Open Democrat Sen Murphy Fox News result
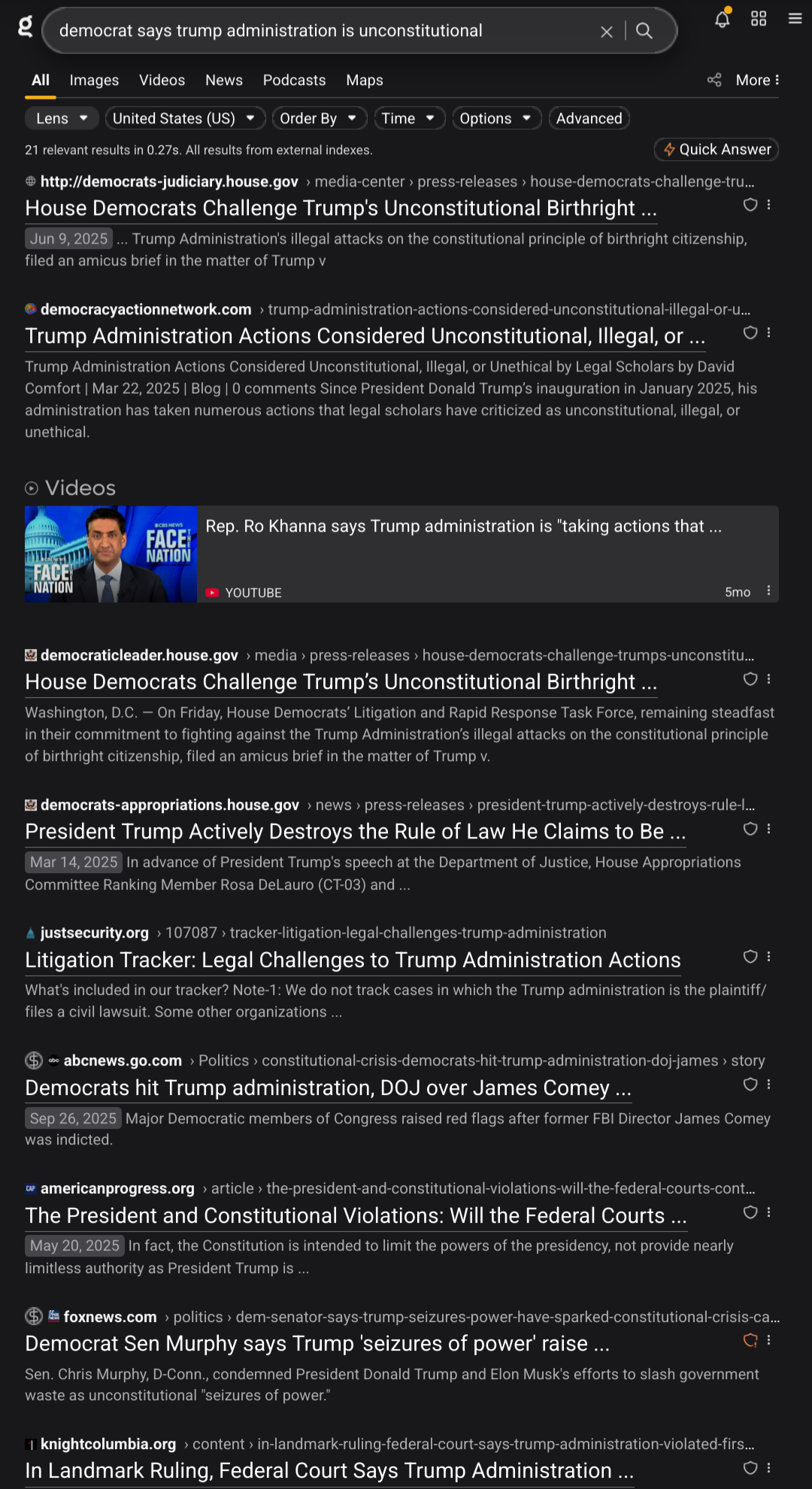Screen dimensions: 812x1489 click(x=317, y=1343)
